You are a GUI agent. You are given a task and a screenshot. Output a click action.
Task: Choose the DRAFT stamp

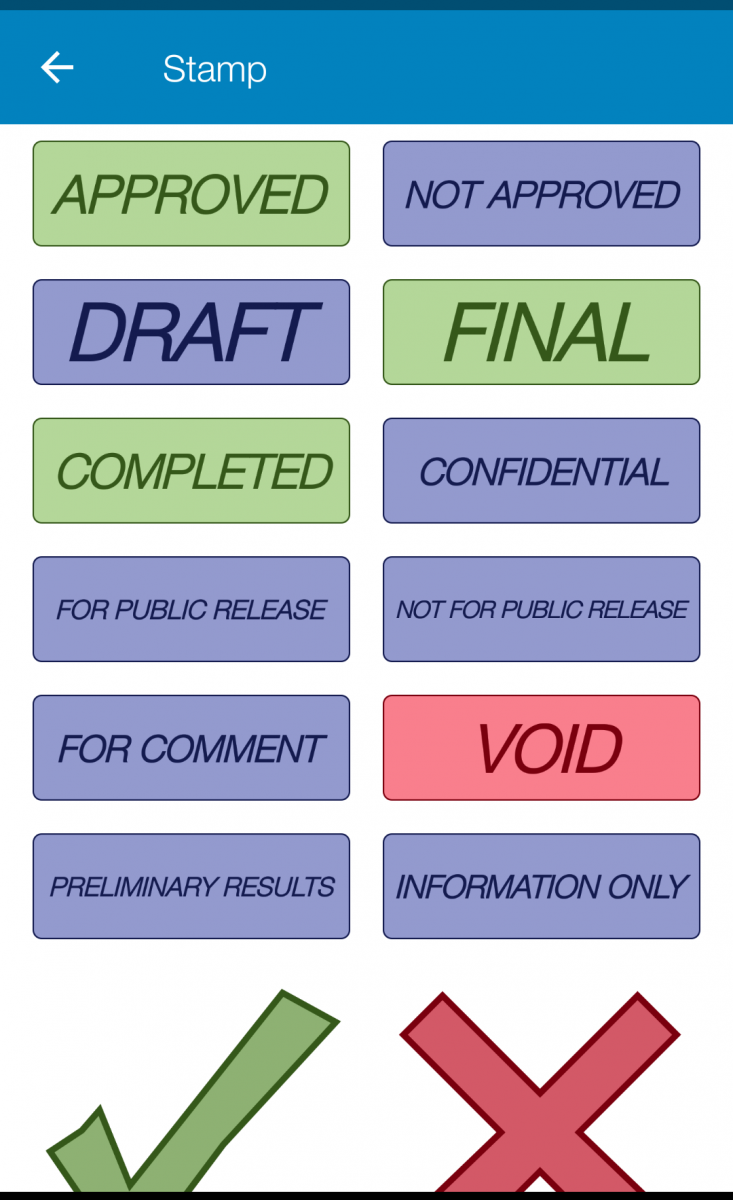[190, 332]
